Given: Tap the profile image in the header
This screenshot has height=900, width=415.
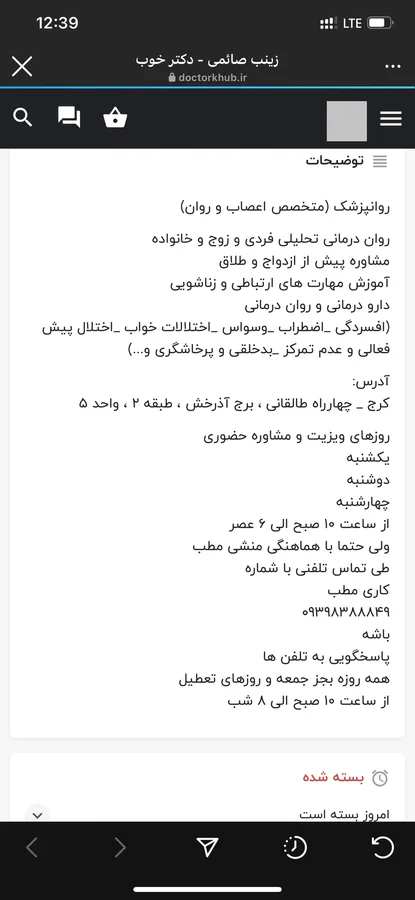Looking at the screenshot, I should click(x=347, y=121).
